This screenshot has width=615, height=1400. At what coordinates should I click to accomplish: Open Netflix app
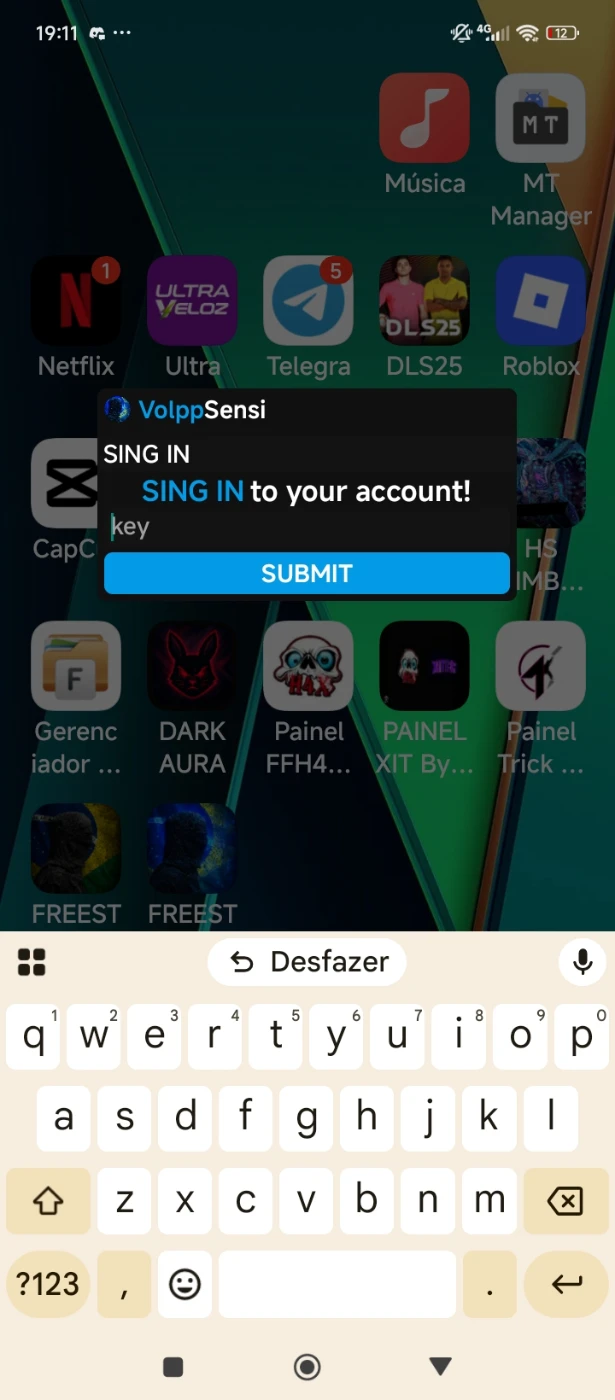tap(76, 301)
